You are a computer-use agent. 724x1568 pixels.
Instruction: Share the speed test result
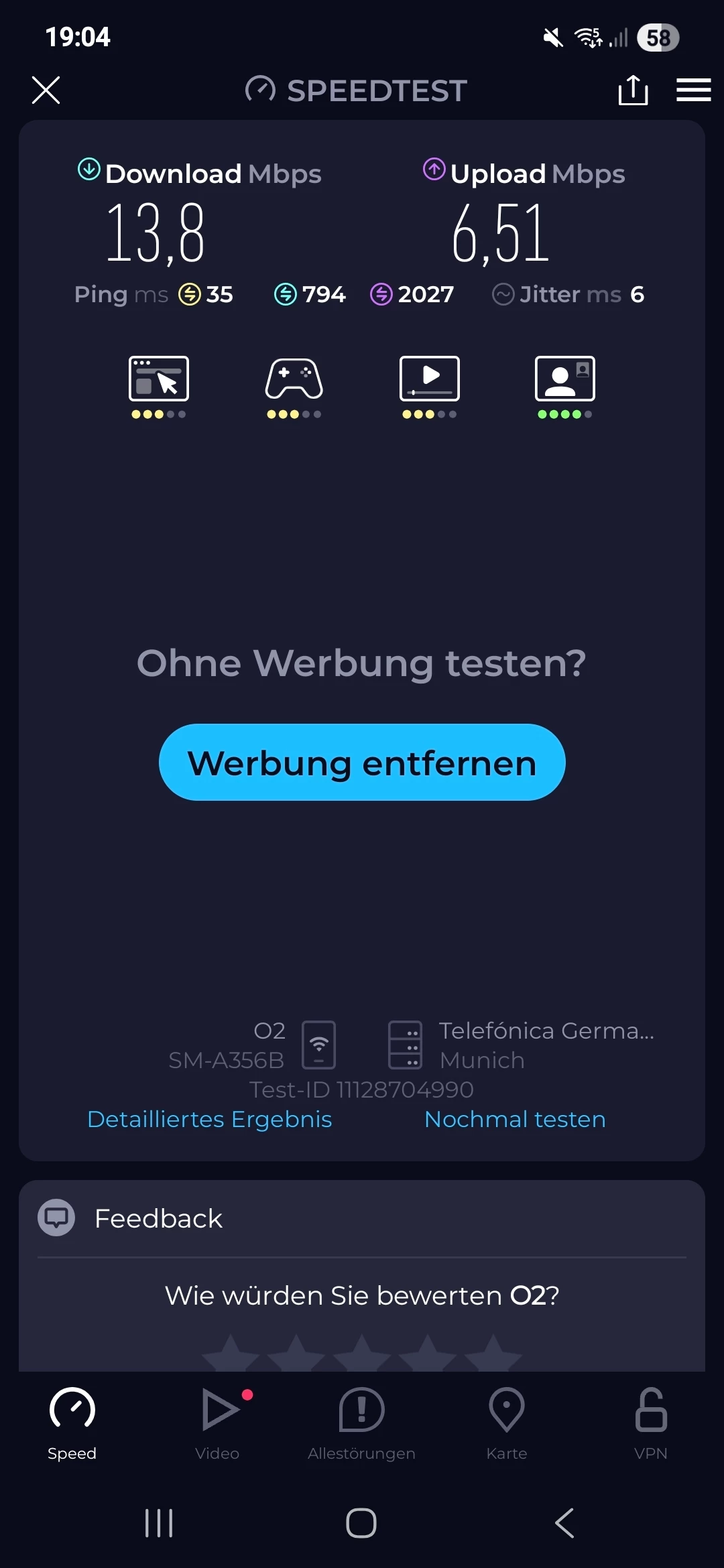point(633,90)
